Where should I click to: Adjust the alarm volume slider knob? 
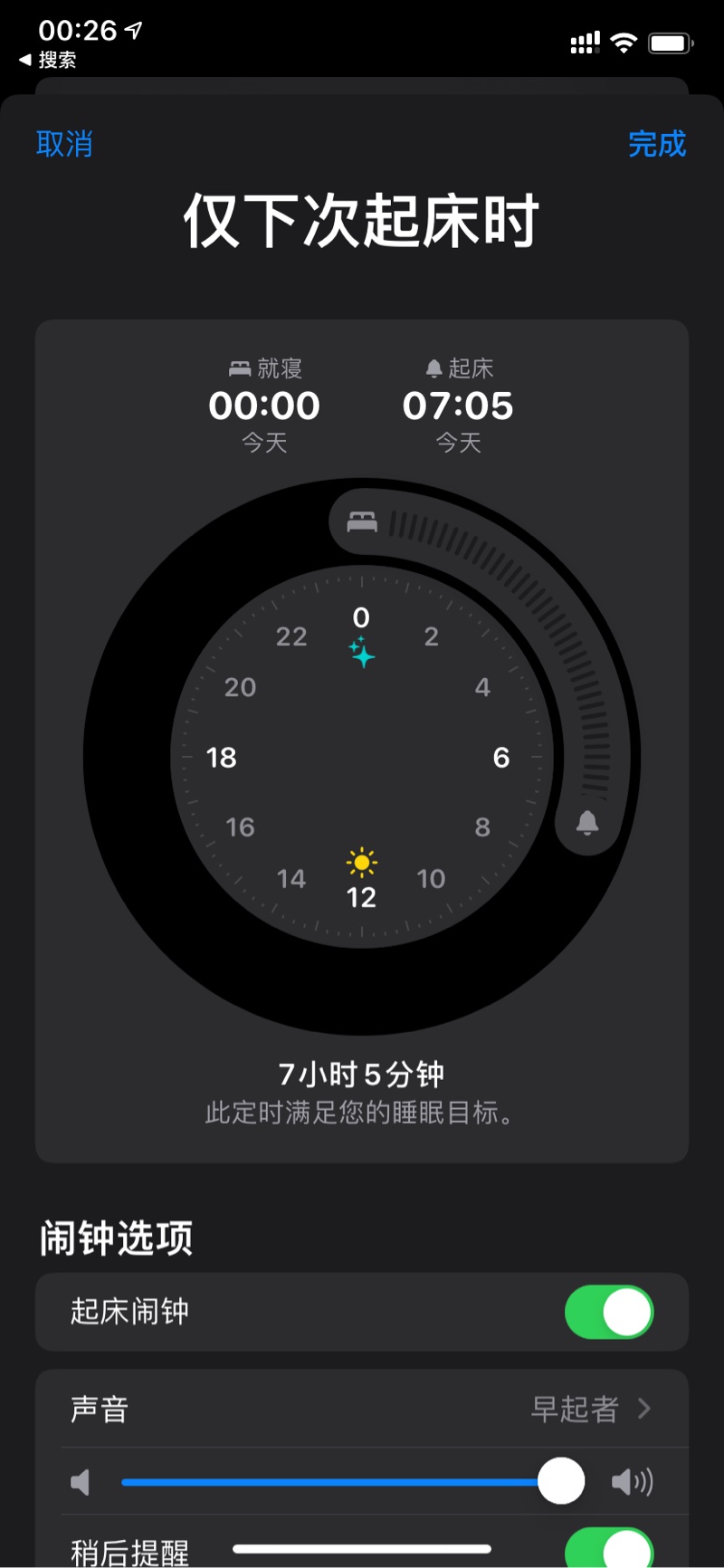tap(562, 1482)
